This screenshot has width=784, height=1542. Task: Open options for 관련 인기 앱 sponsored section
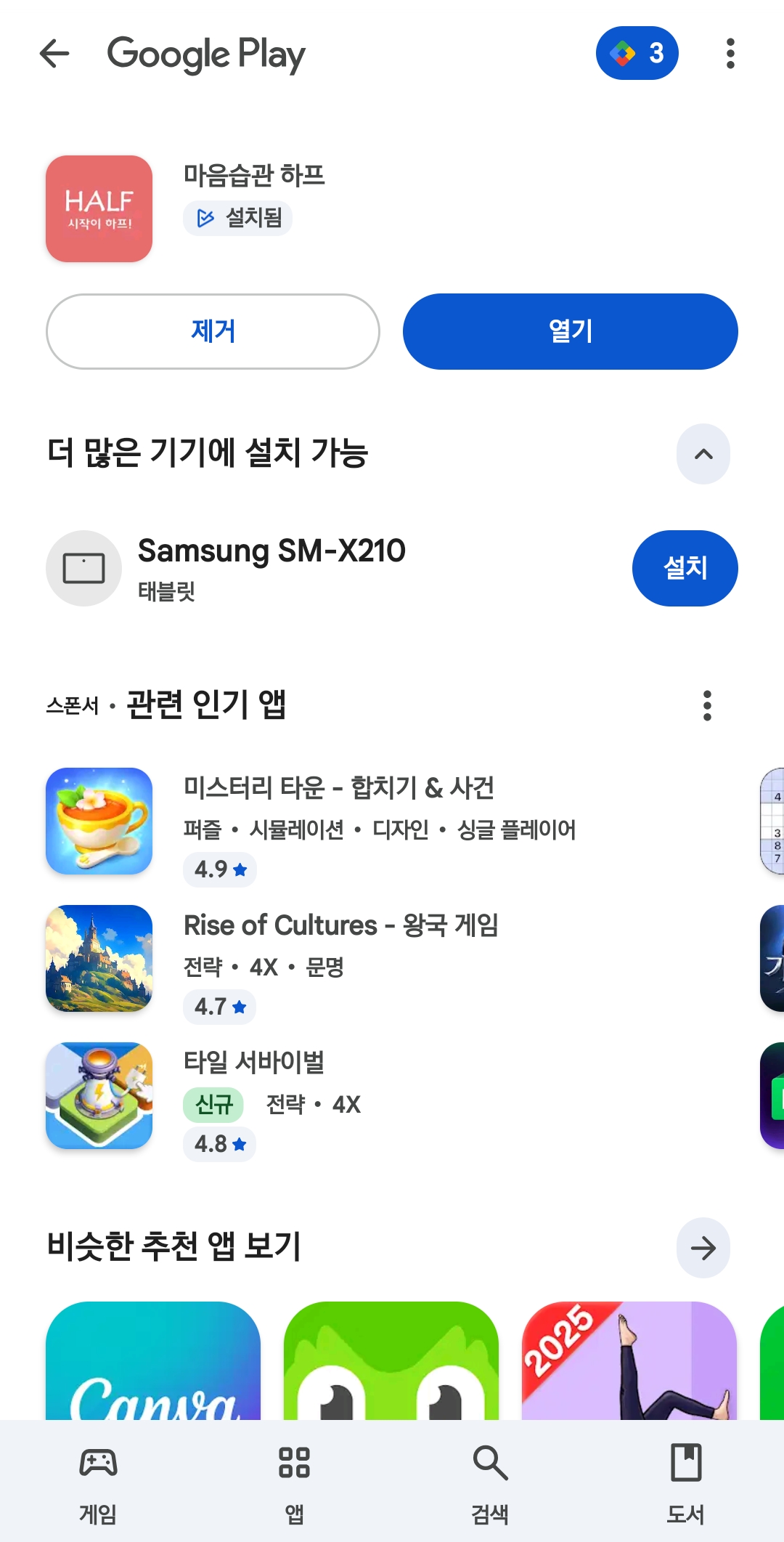(x=707, y=705)
